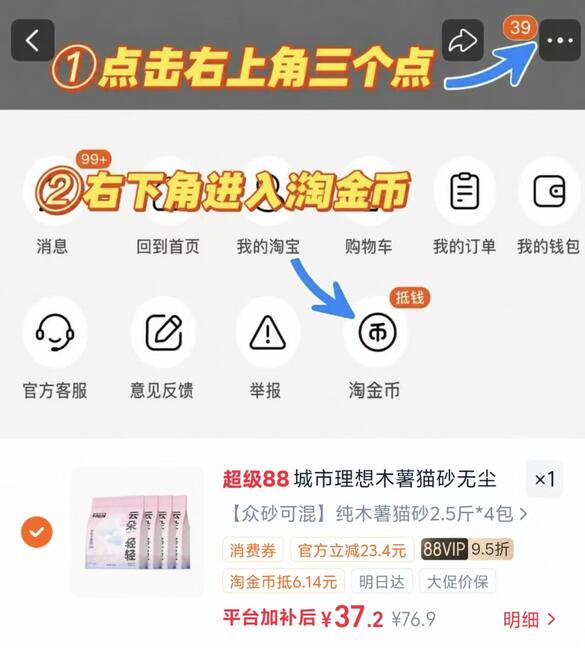The width and height of the screenshot is (585, 648).
Task: Tap the ×1 quantity selector
Action: pos(545,479)
